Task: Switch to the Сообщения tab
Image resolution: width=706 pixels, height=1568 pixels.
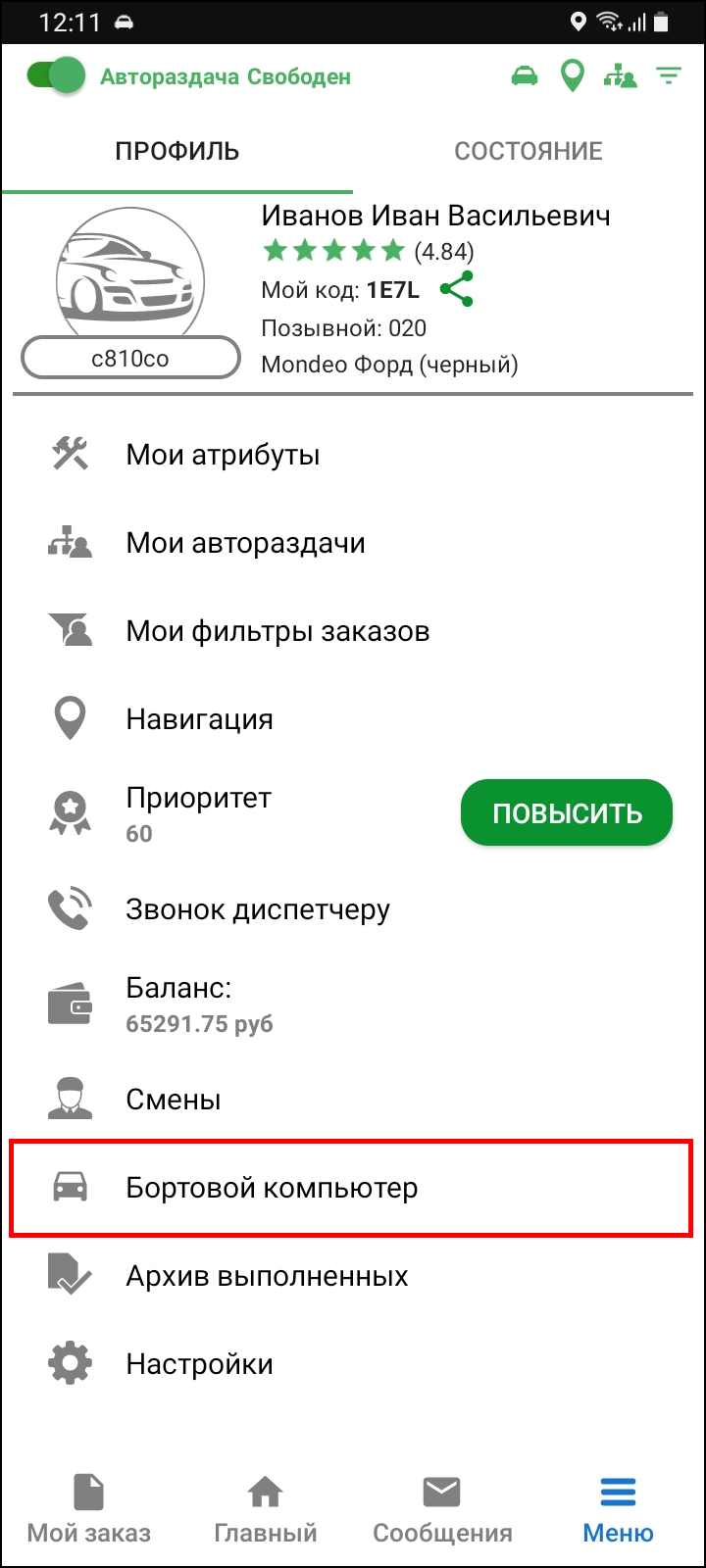Action: point(442,1509)
